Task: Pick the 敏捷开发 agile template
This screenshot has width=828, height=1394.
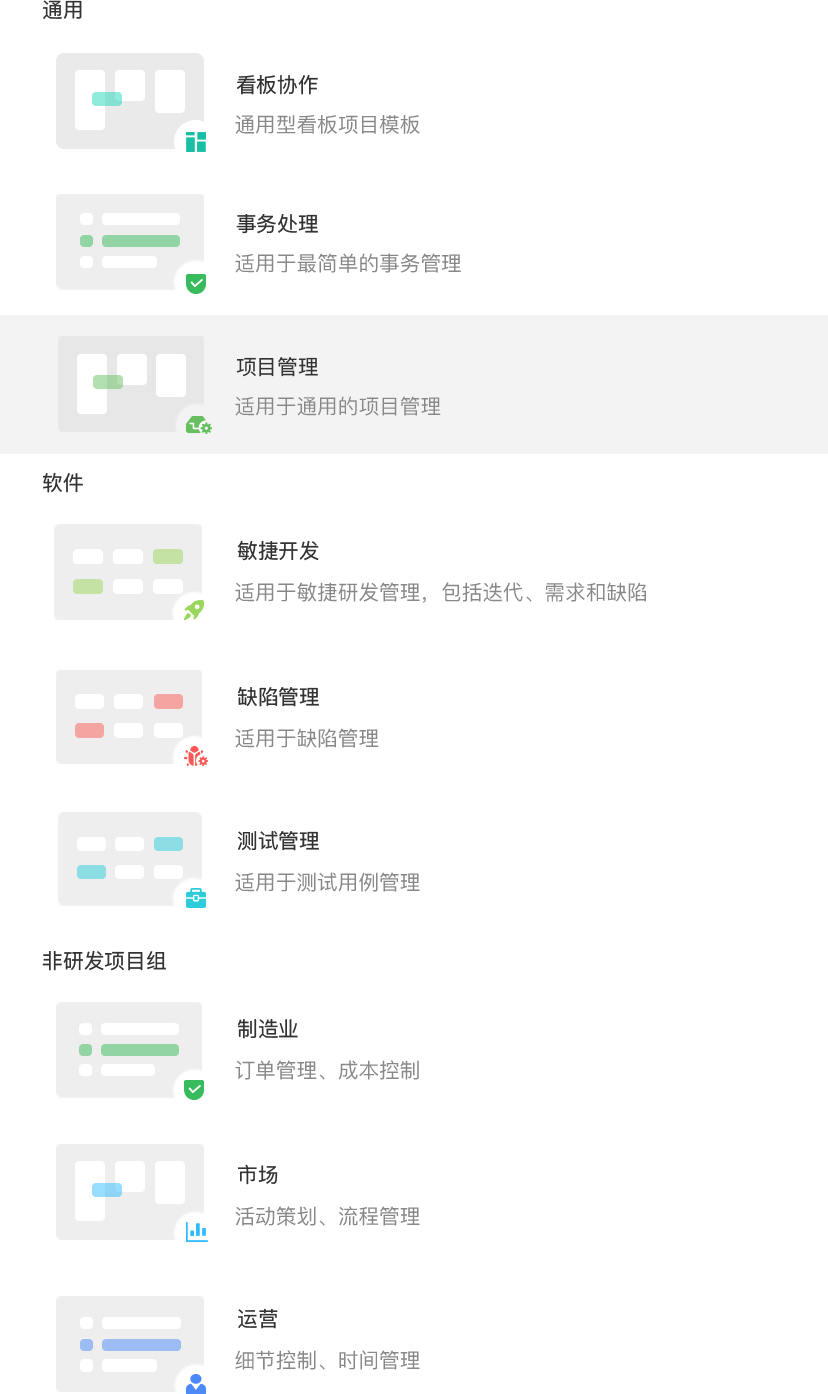Action: tap(278, 552)
